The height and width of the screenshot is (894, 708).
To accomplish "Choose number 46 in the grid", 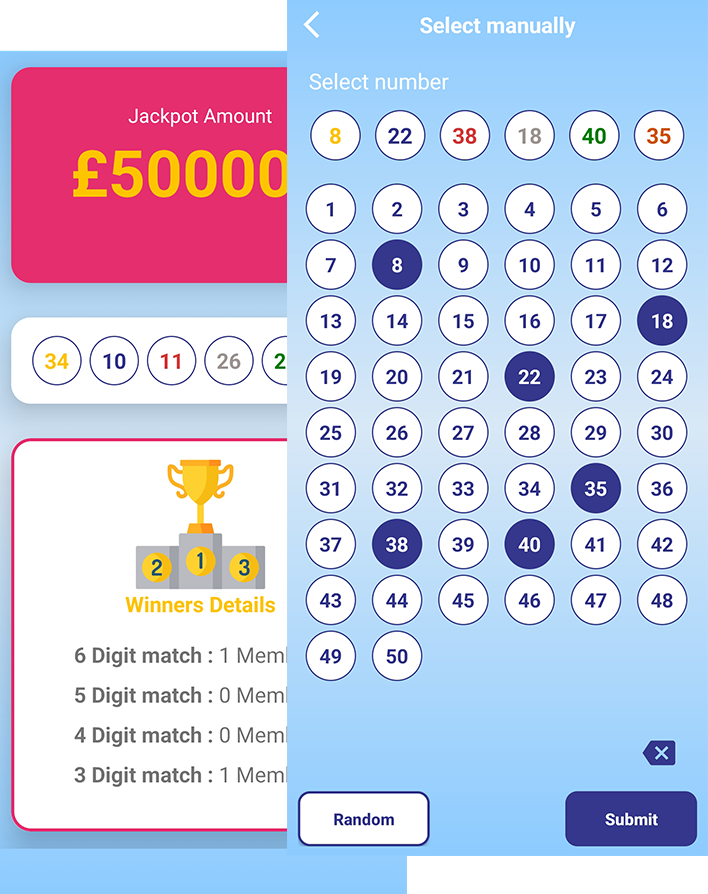I will [529, 601].
